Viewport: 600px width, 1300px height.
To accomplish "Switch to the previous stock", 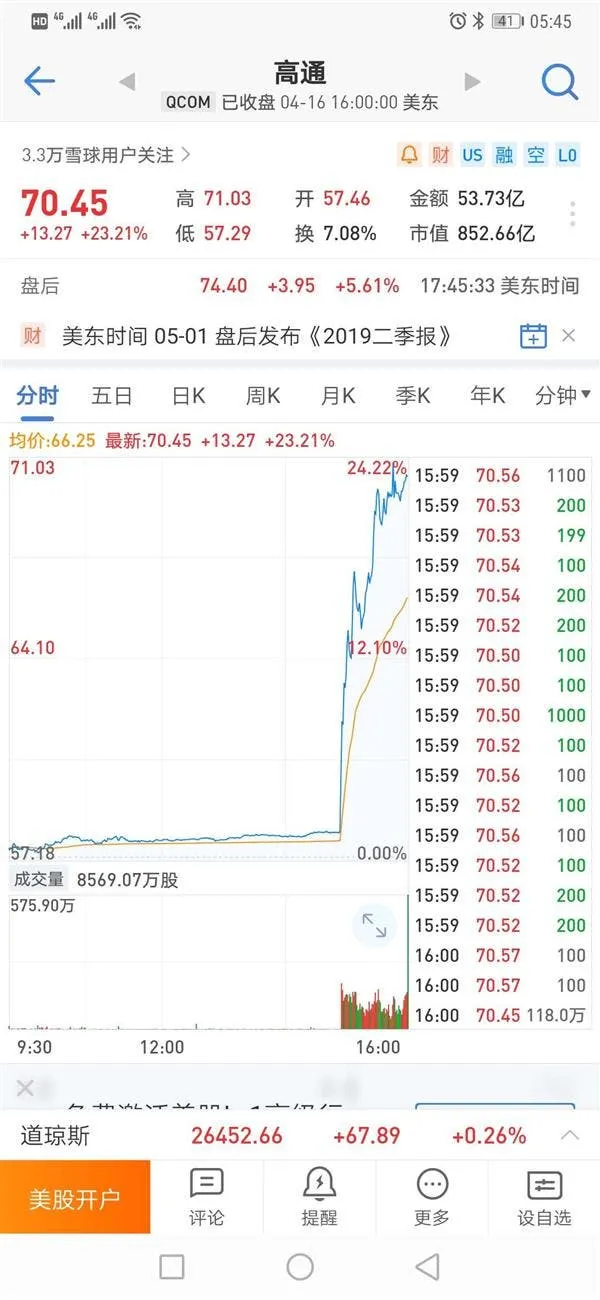I will (127, 82).
